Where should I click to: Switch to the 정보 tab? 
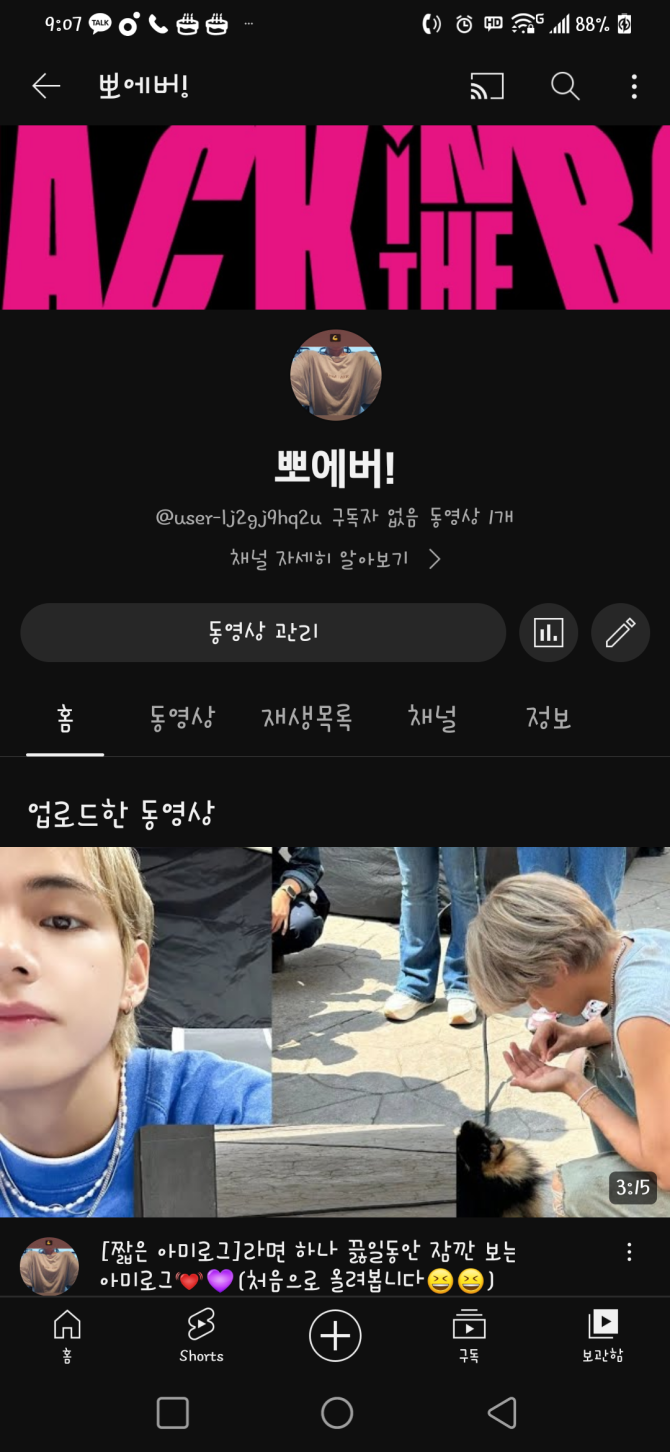[548, 718]
